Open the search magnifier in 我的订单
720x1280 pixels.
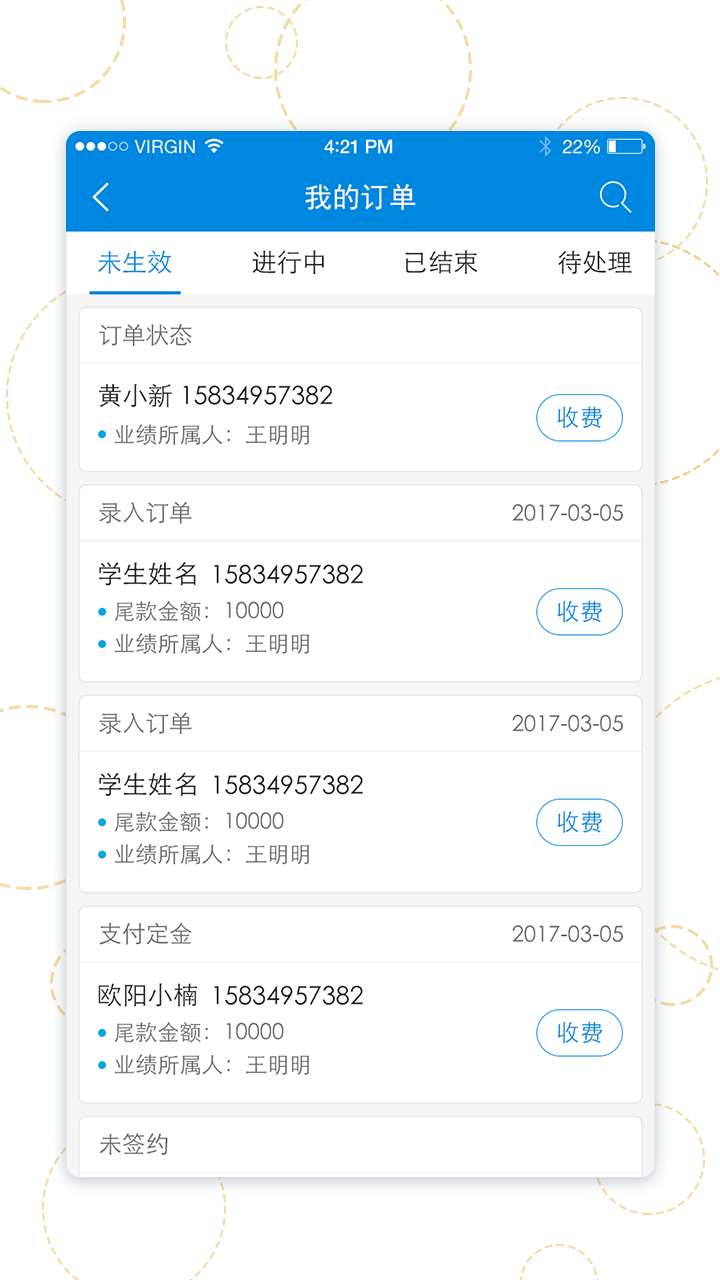tap(615, 197)
